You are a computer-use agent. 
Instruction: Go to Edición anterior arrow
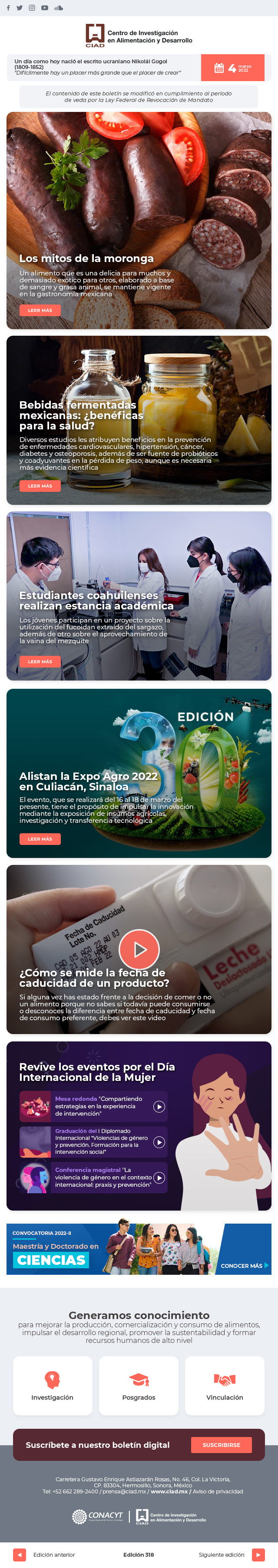click(x=20, y=1554)
